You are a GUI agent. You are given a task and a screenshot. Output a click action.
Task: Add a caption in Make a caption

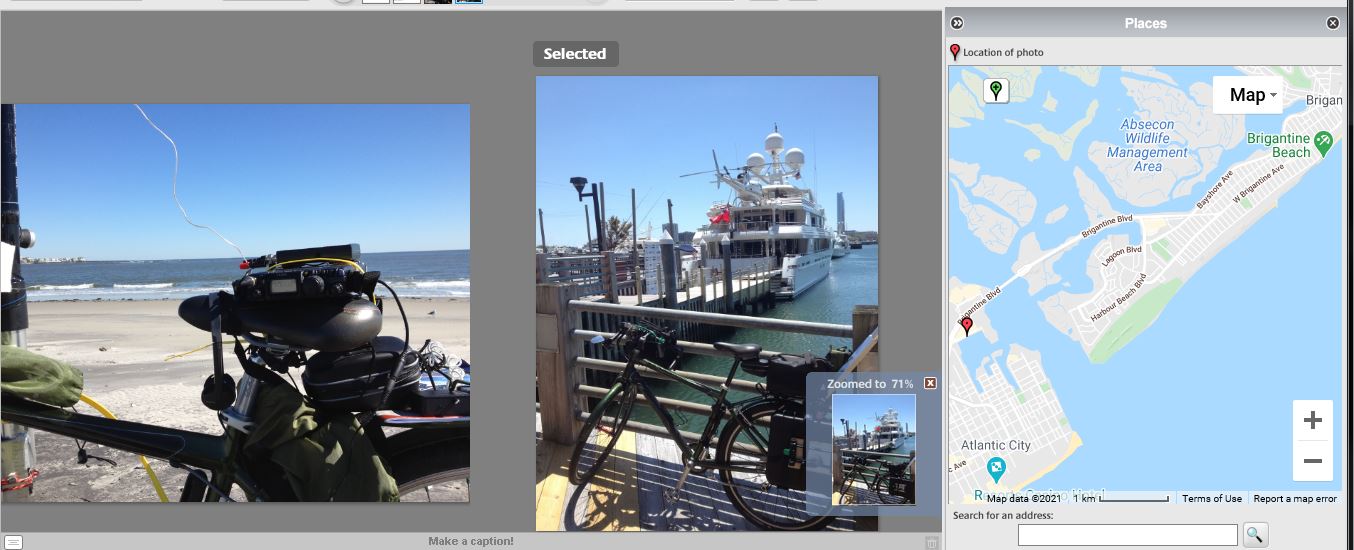pos(470,541)
